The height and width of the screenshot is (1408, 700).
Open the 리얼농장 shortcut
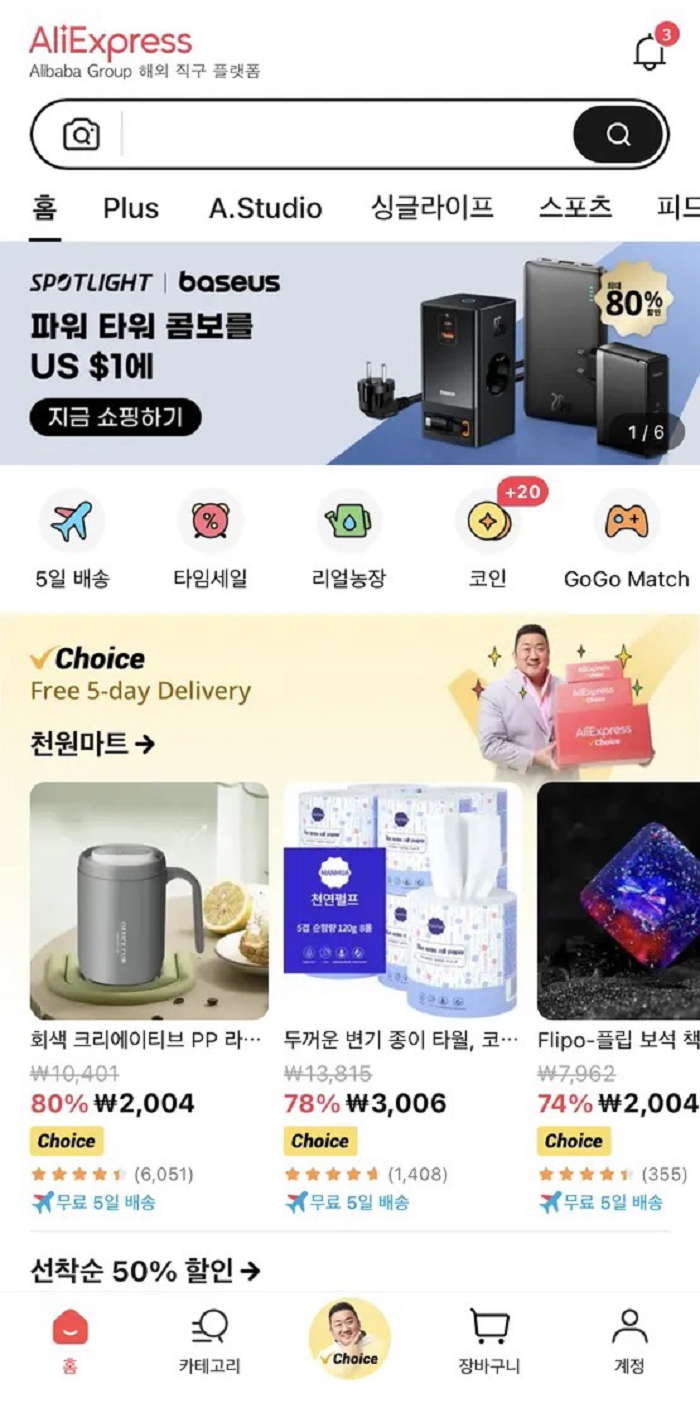click(x=348, y=540)
